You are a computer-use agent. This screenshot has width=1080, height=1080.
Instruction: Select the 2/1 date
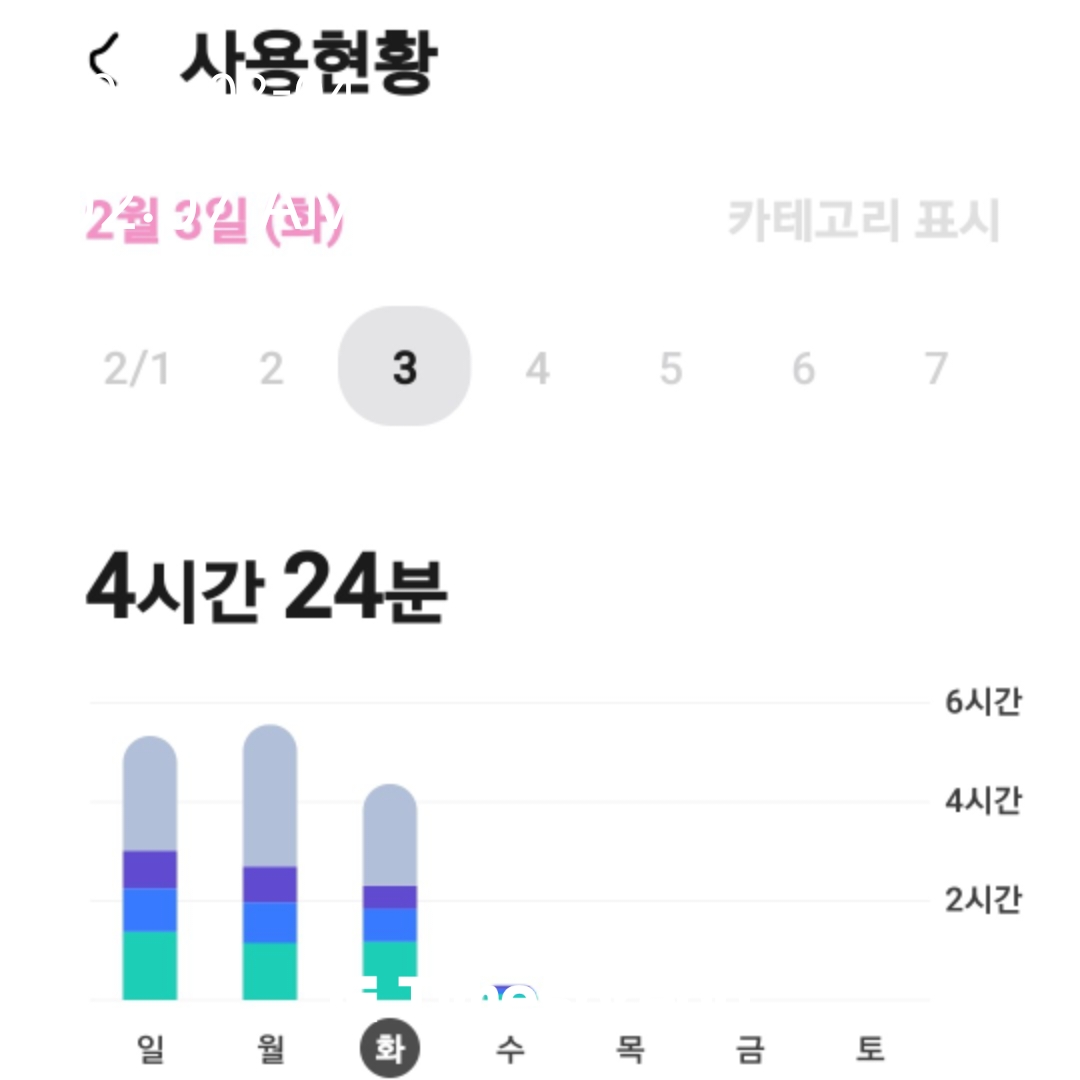137,369
